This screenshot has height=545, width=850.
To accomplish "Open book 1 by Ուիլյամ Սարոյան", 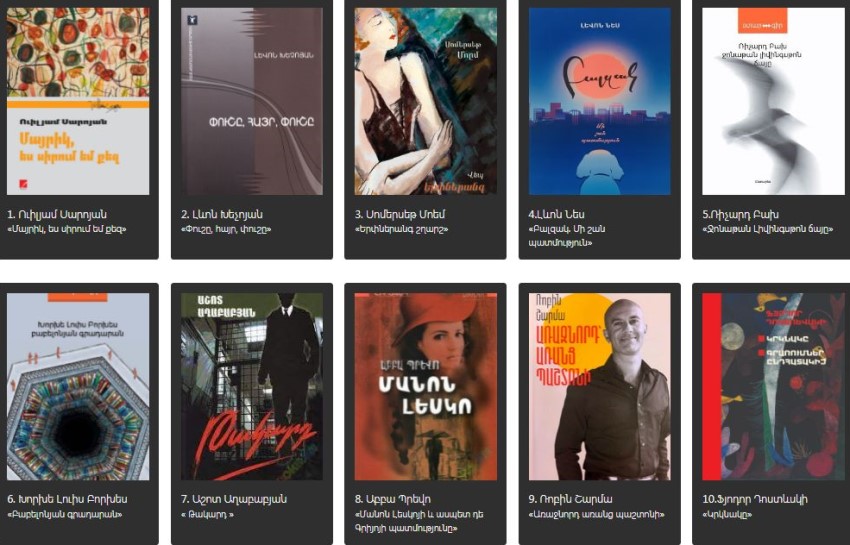I will (78, 102).
